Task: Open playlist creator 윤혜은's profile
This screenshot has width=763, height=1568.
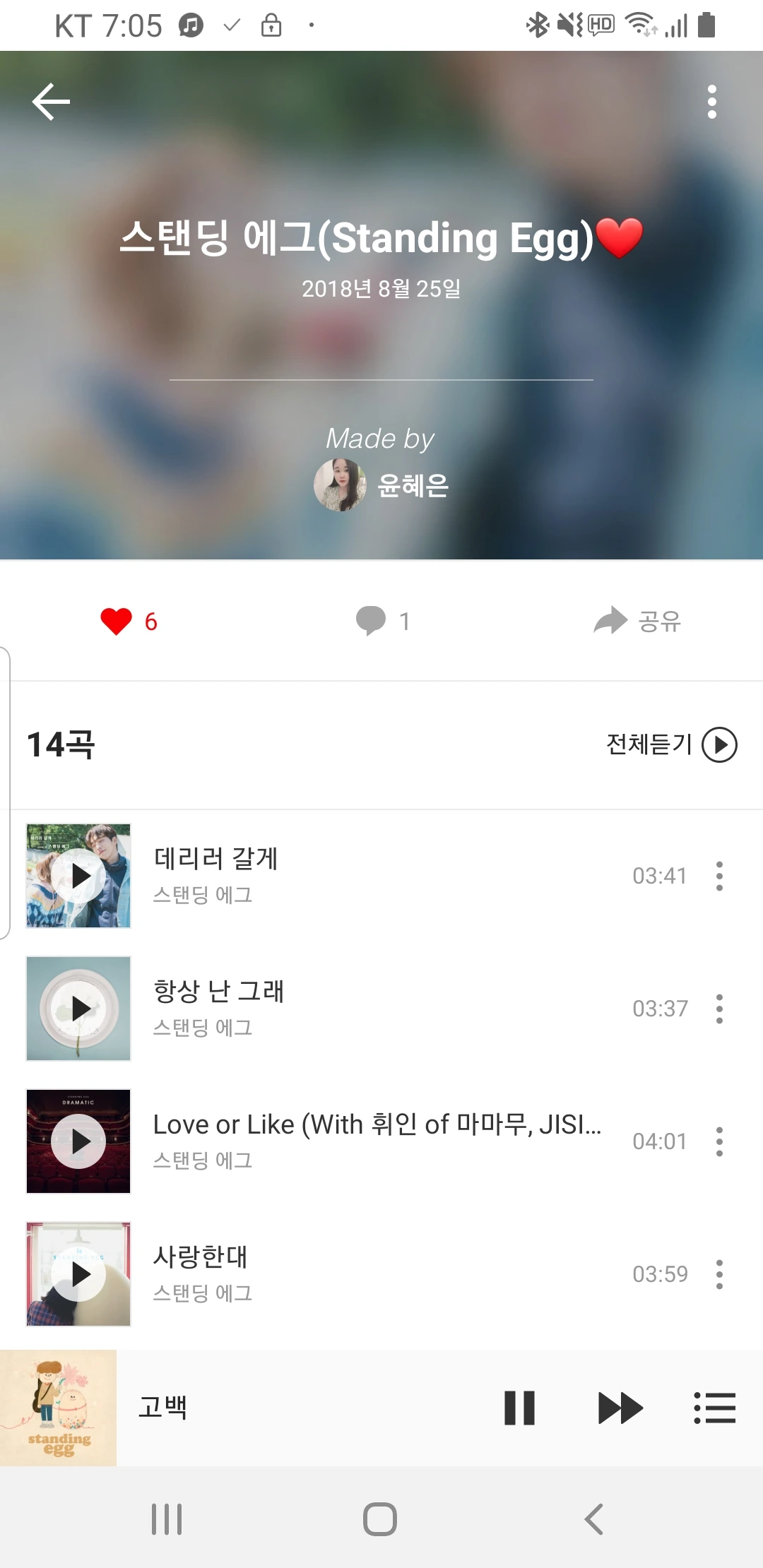Action: coord(381,485)
